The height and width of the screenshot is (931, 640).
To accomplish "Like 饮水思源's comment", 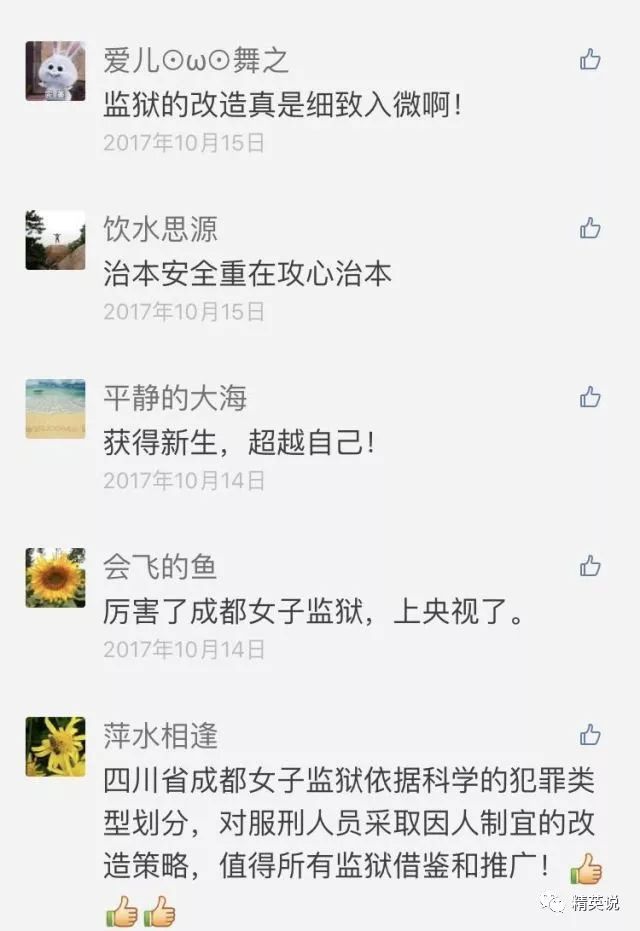I will 590,228.
